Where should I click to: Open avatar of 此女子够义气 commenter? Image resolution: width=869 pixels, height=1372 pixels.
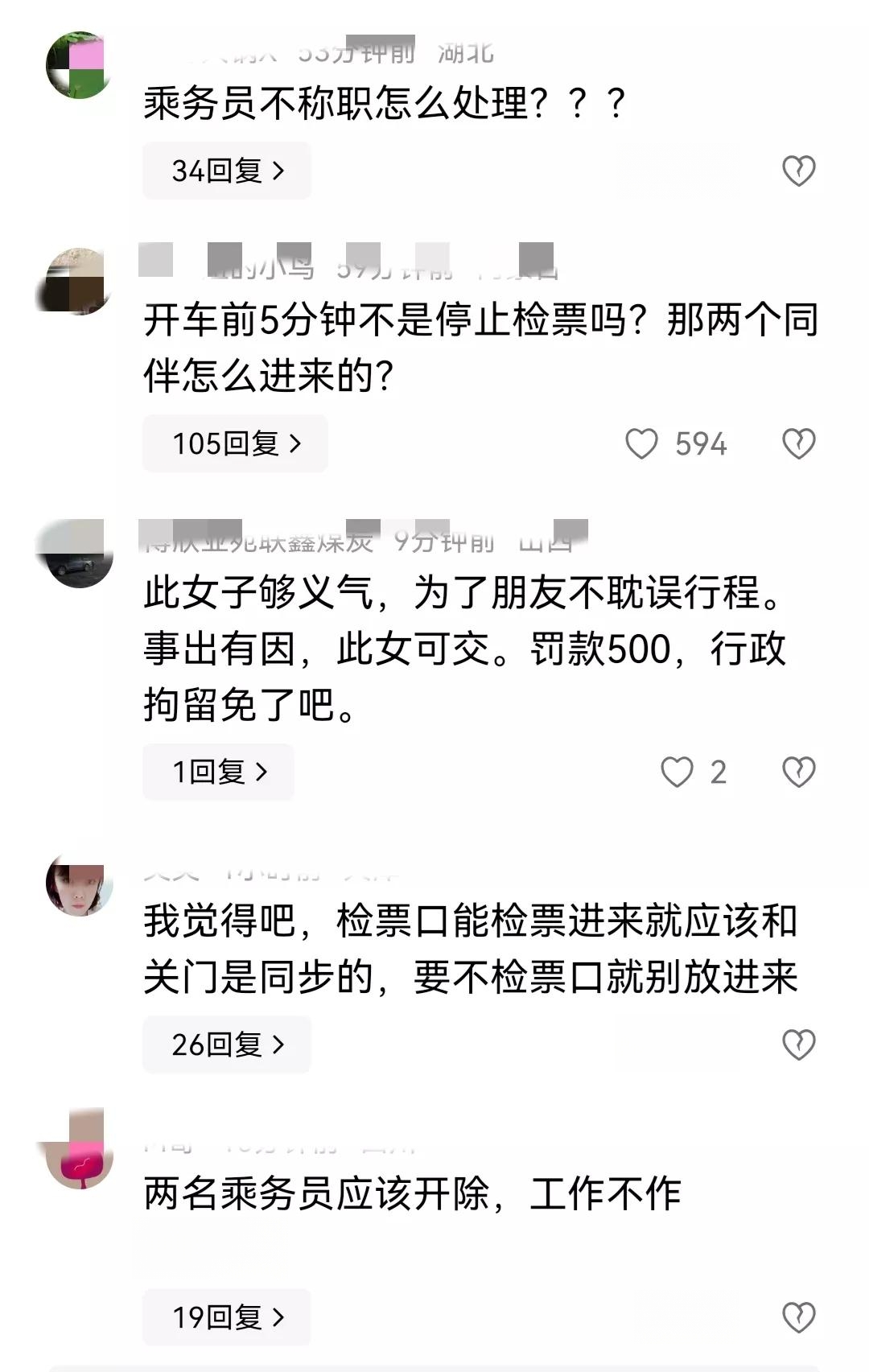coord(78,555)
